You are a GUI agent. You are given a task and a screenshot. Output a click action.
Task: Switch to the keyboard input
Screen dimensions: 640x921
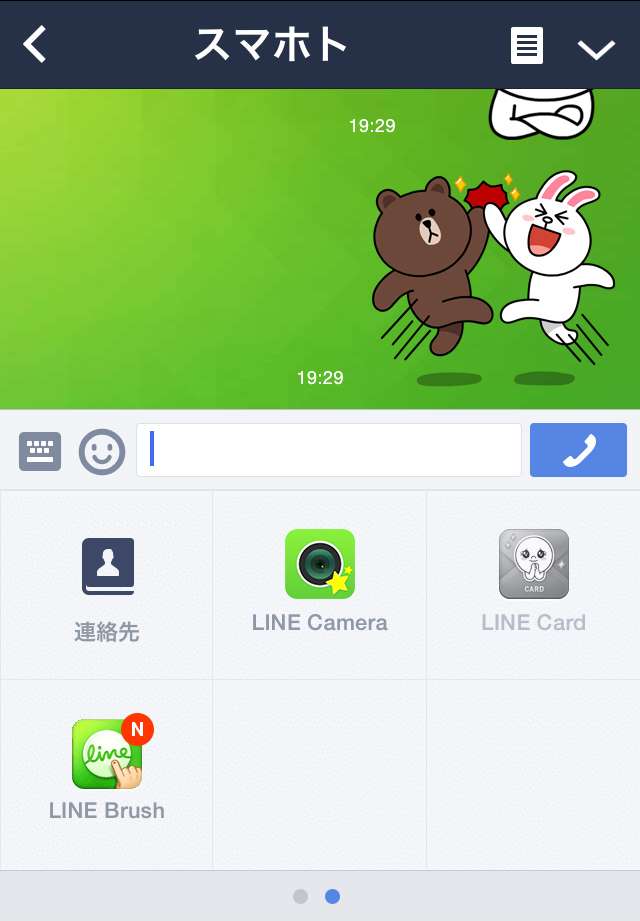click(40, 451)
